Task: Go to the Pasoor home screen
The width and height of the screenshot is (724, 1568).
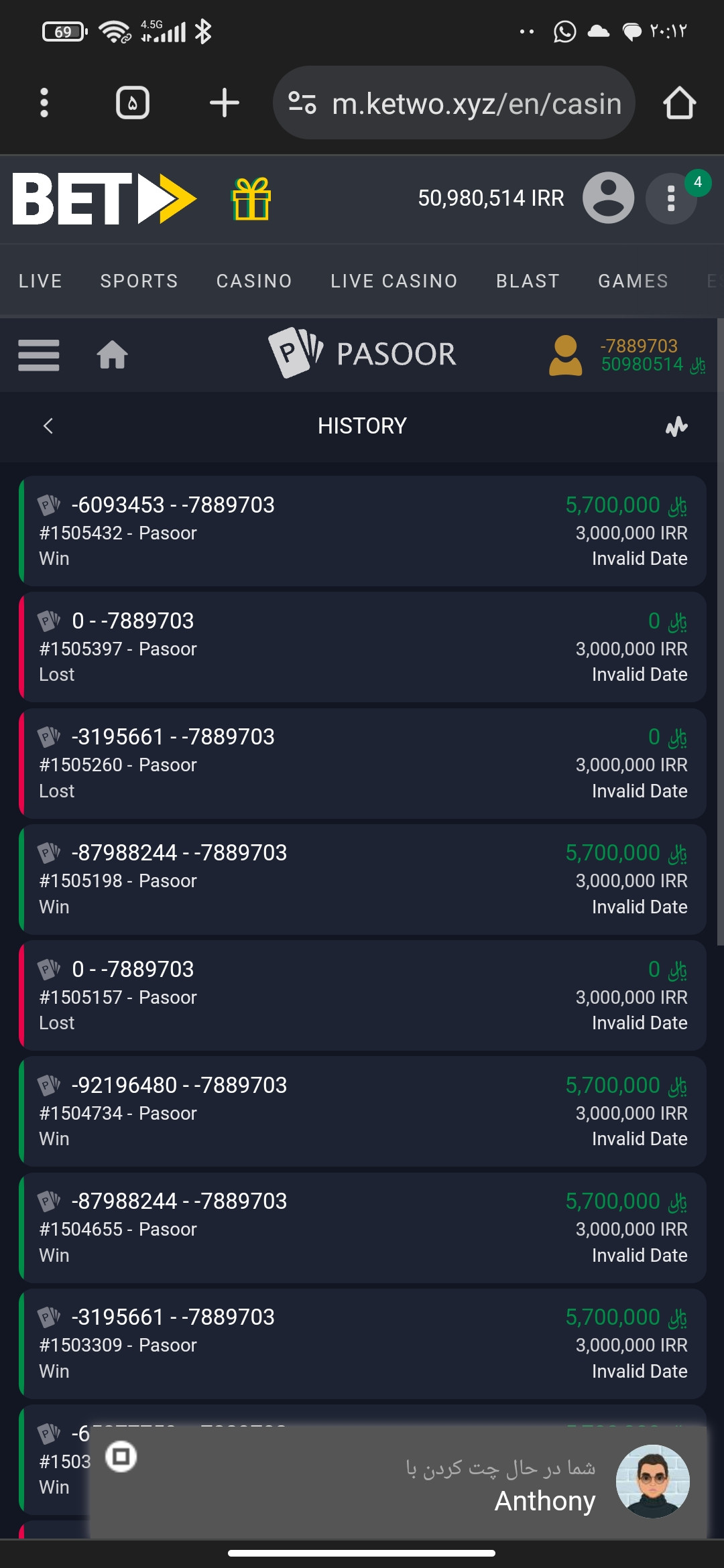Action: [x=112, y=354]
